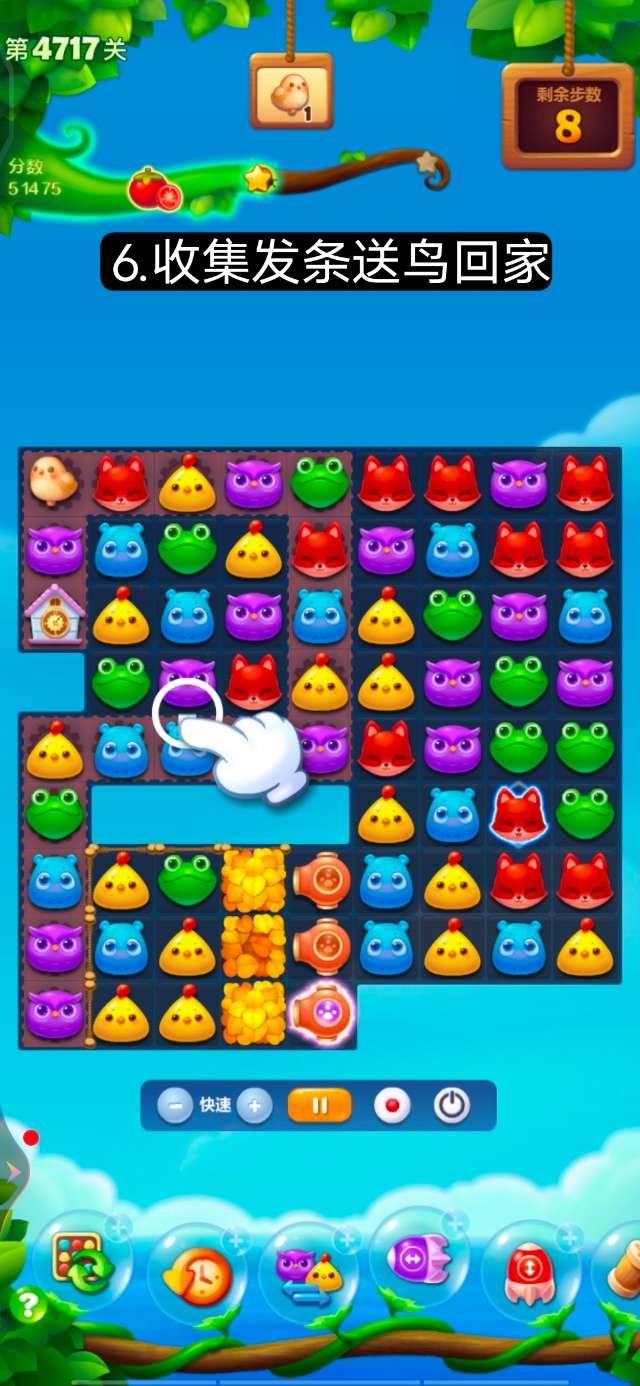This screenshot has height=1386, width=640.
Task: Tap the highlighted red fox tile
Action: coord(519,813)
